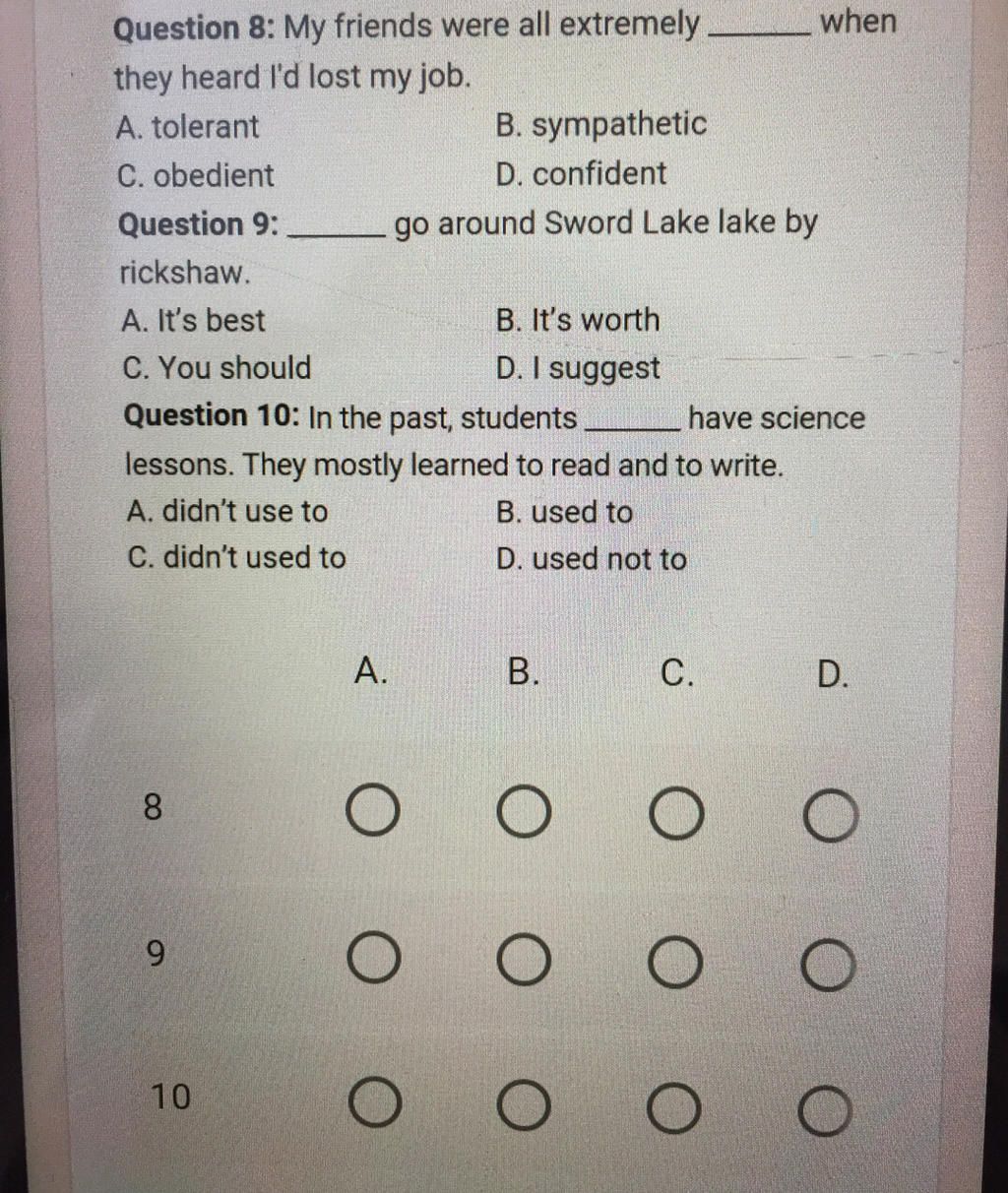Pick answer C for question 9
The height and width of the screenshot is (1193, 1008).
tap(675, 964)
